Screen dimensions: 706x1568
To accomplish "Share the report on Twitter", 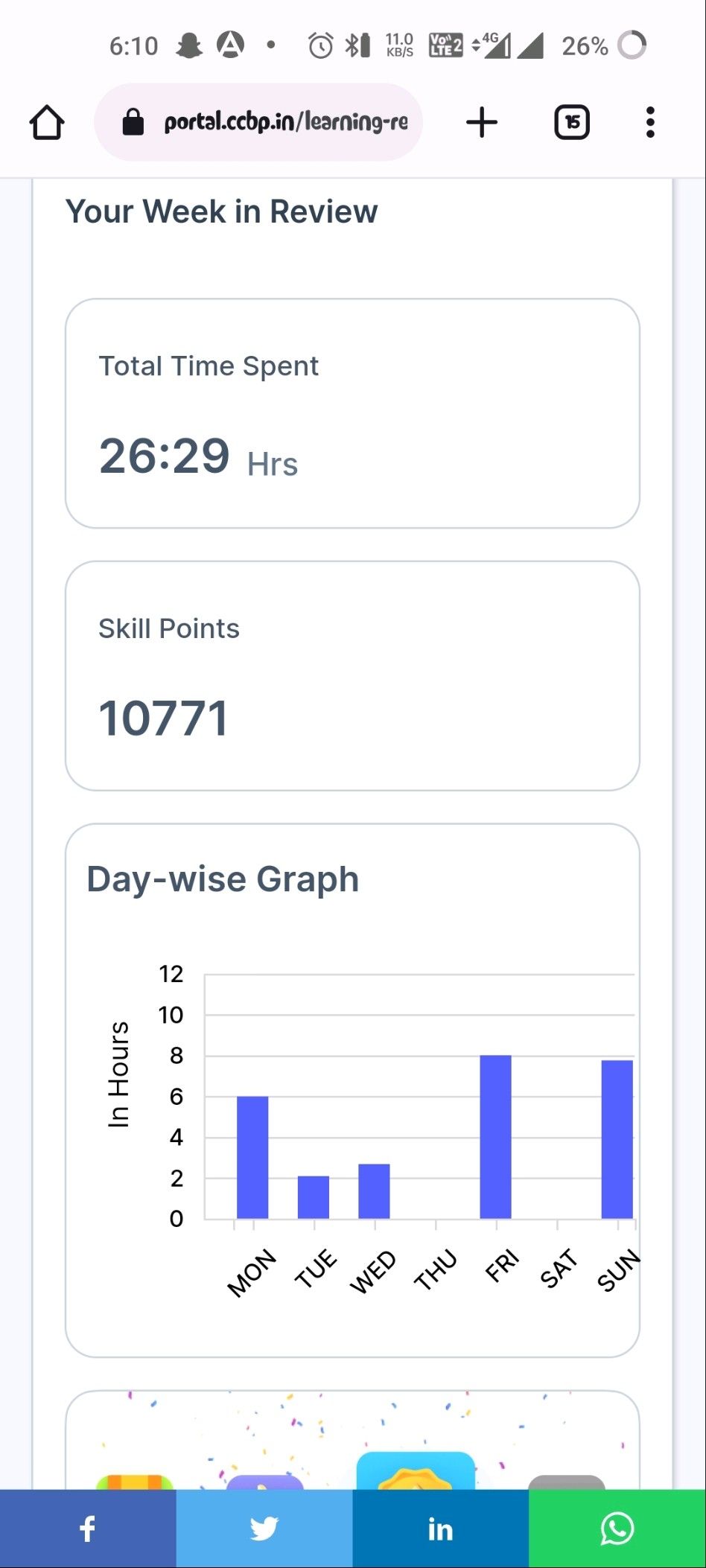I will click(264, 1529).
